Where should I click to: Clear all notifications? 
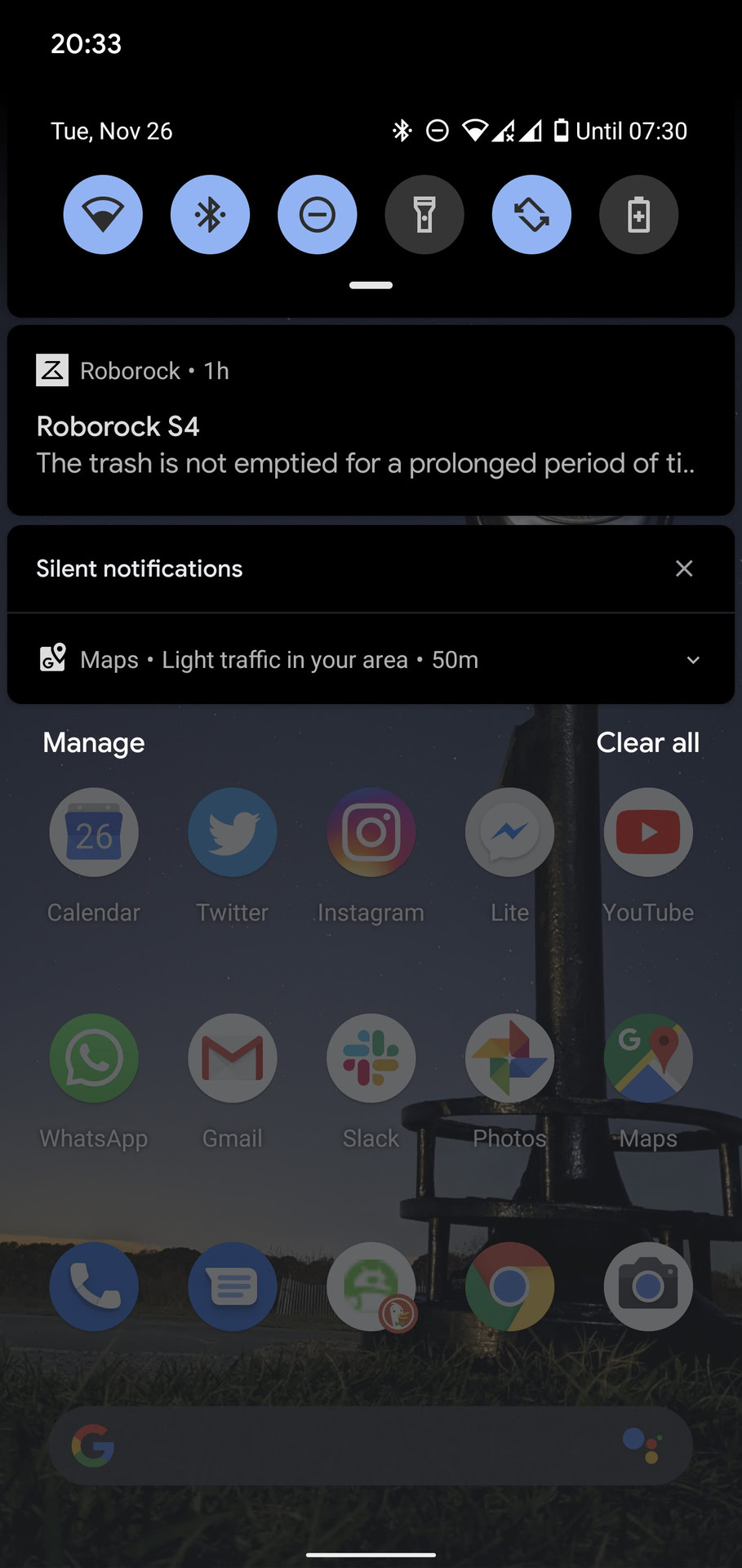click(647, 742)
